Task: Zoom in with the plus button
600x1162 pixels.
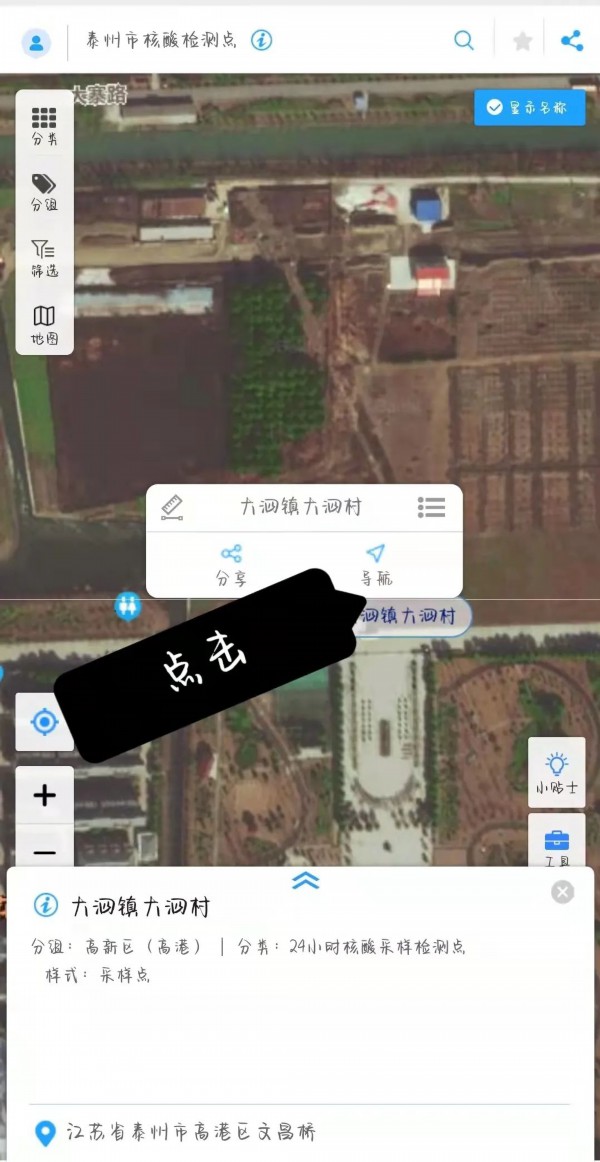Action: [44, 795]
